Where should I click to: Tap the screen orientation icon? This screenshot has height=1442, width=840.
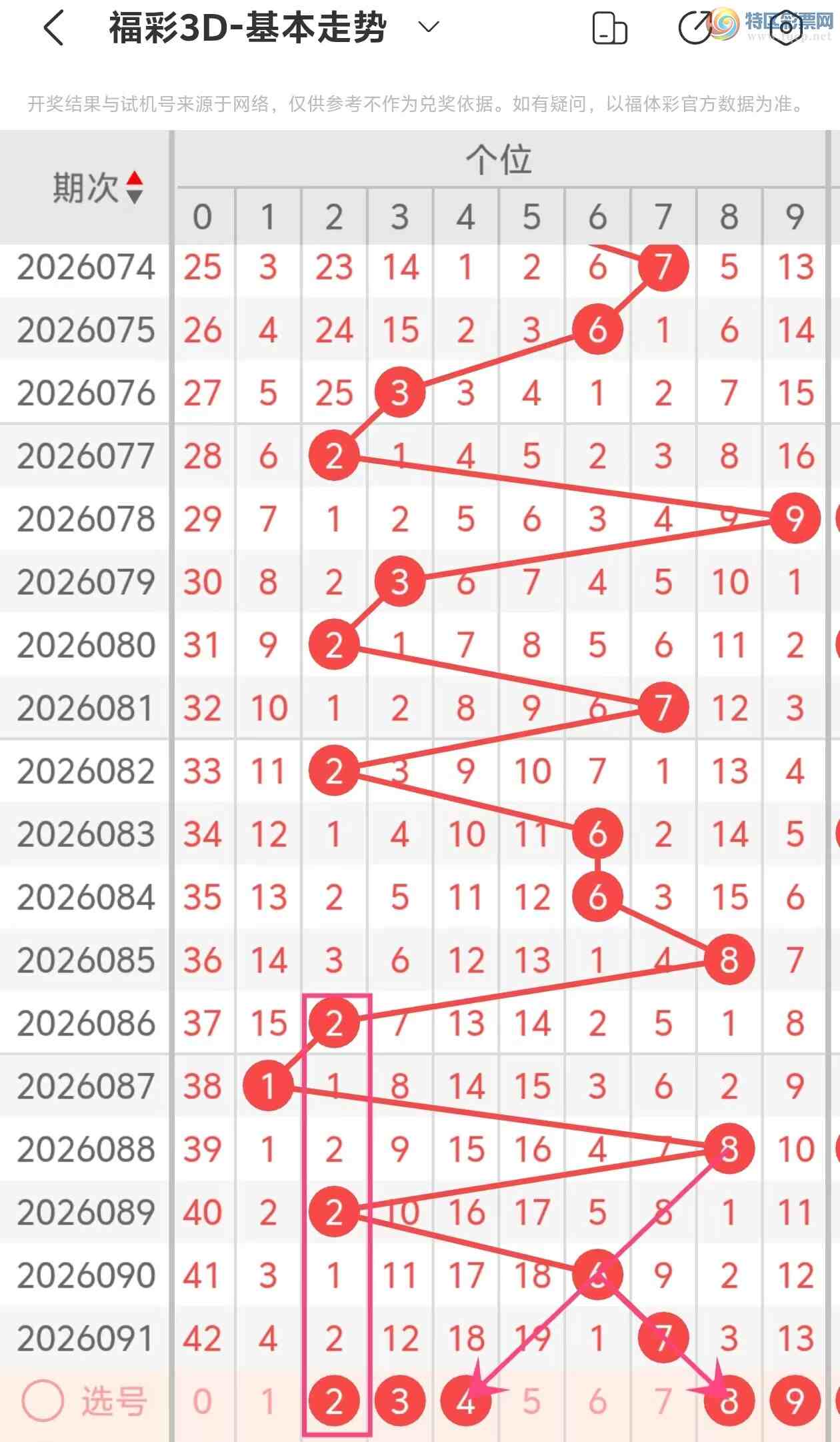pos(609,29)
